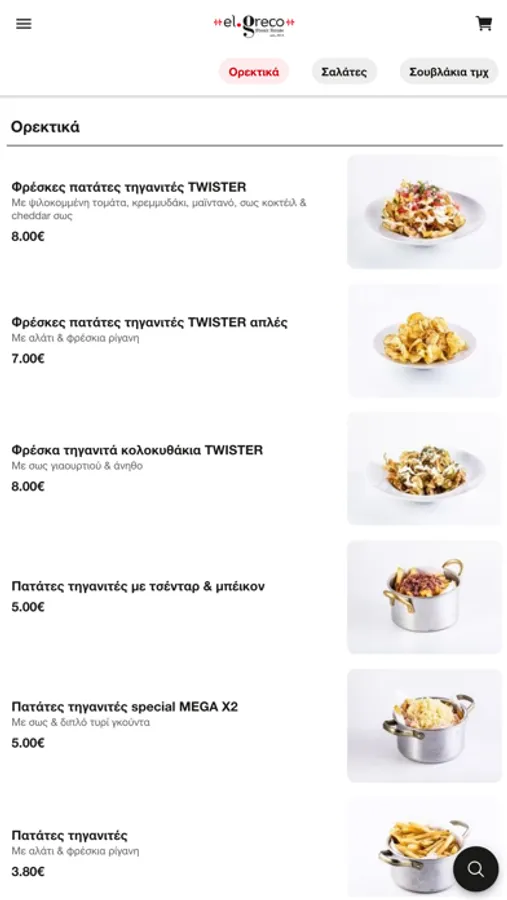Select the Ορεκτικά category chip
This screenshot has width=507, height=900.
tap(254, 72)
